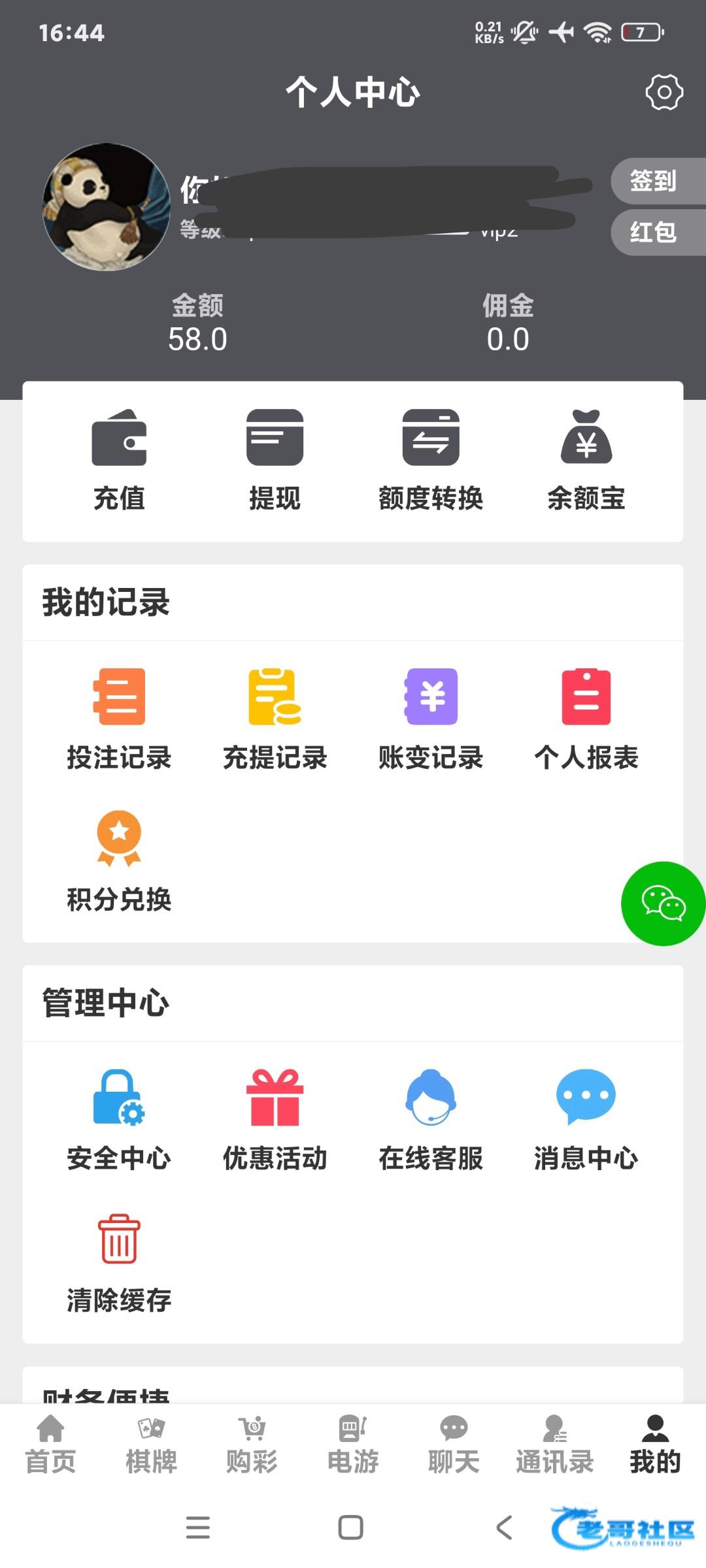Open 个人报表 personal report
706x1568 pixels.
coord(586,719)
